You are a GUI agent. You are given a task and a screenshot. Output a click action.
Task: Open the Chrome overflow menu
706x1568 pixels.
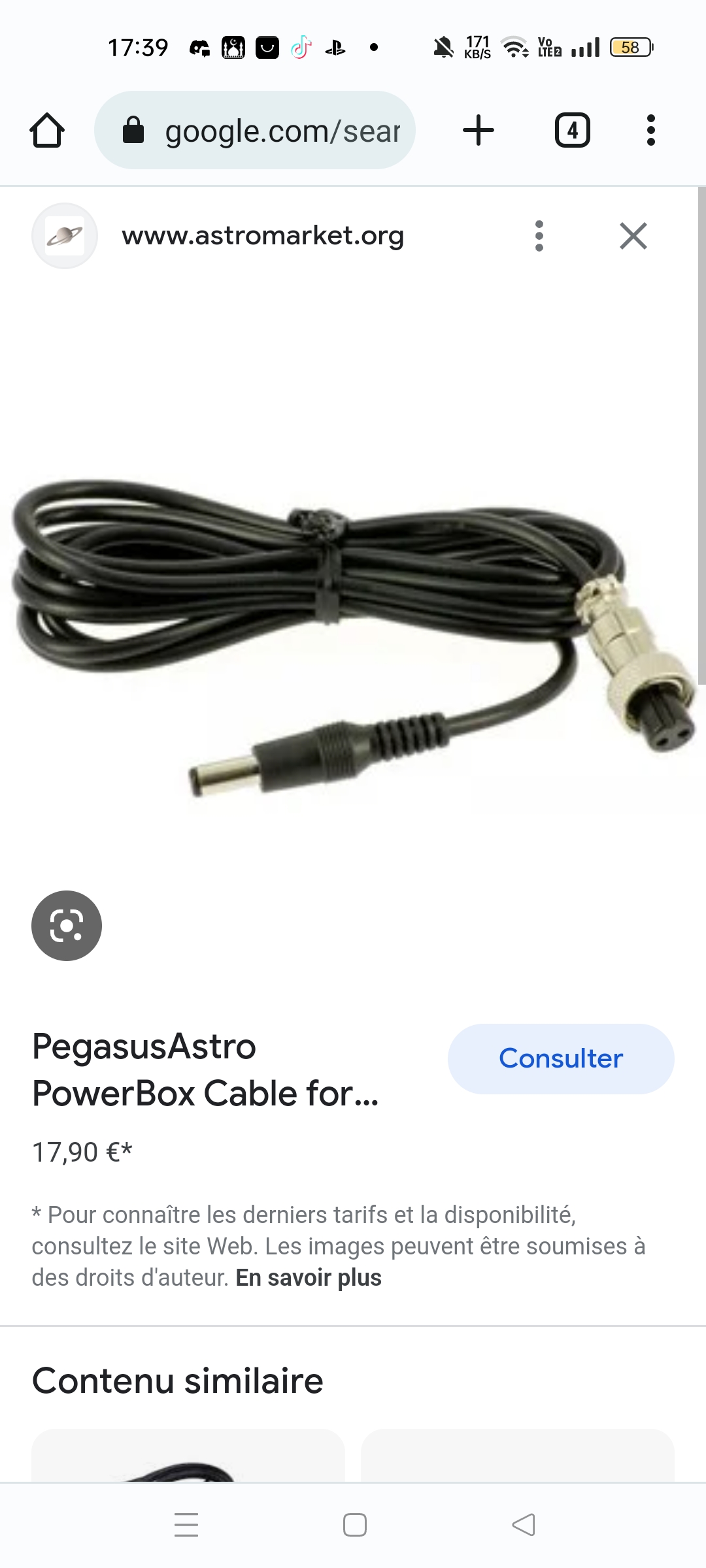(650, 131)
